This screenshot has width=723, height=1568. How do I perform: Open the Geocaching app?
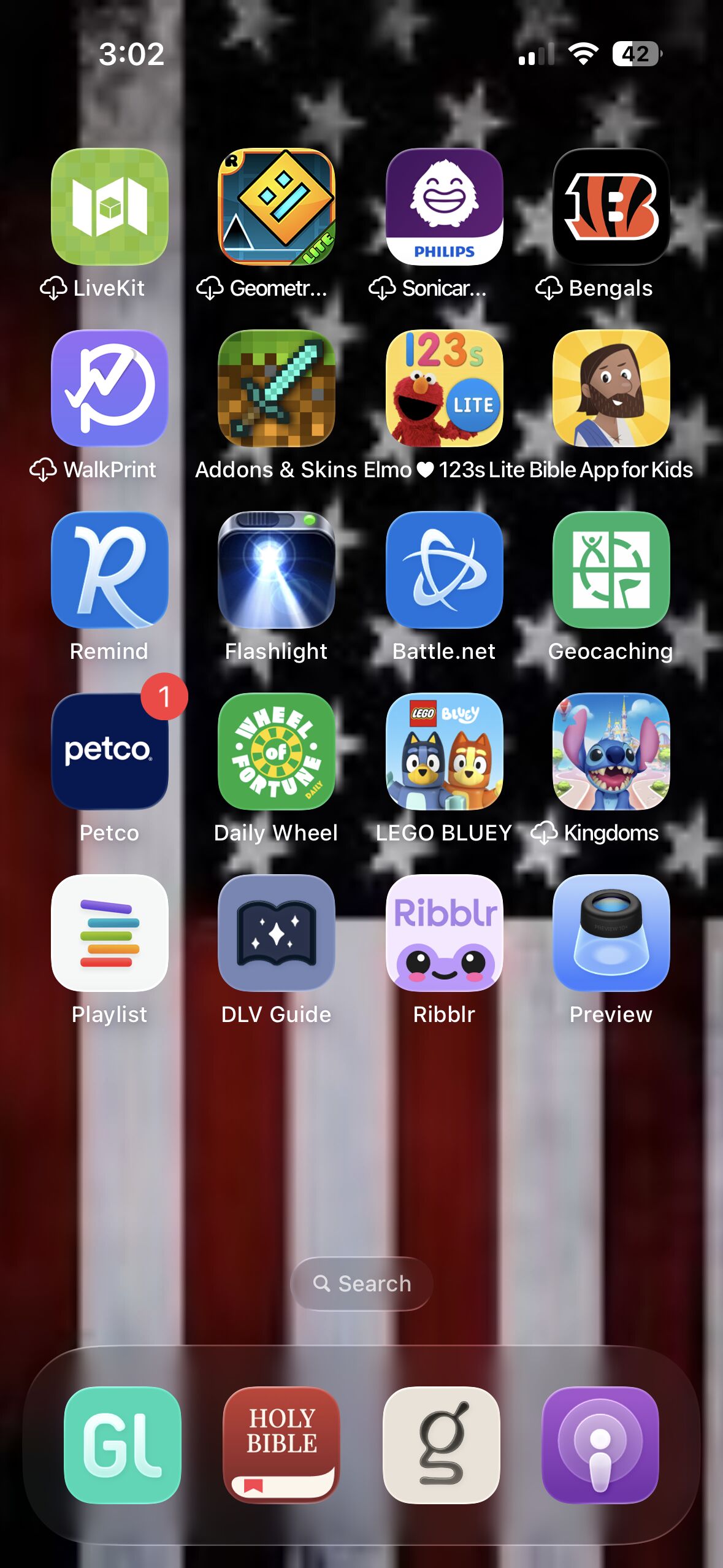coord(611,570)
